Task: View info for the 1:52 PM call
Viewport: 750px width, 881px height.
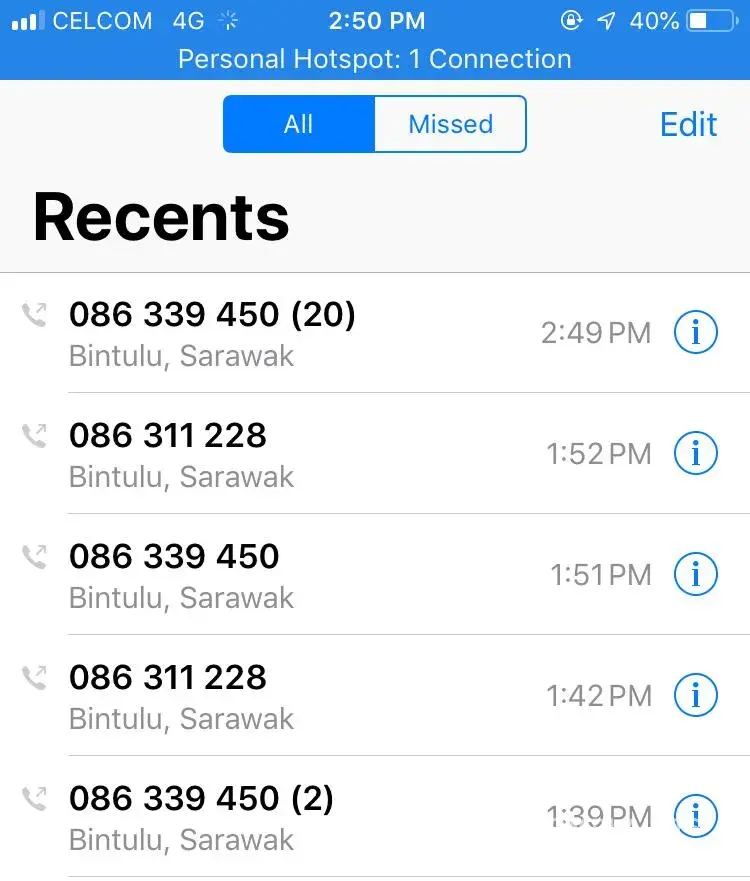Action: click(695, 454)
